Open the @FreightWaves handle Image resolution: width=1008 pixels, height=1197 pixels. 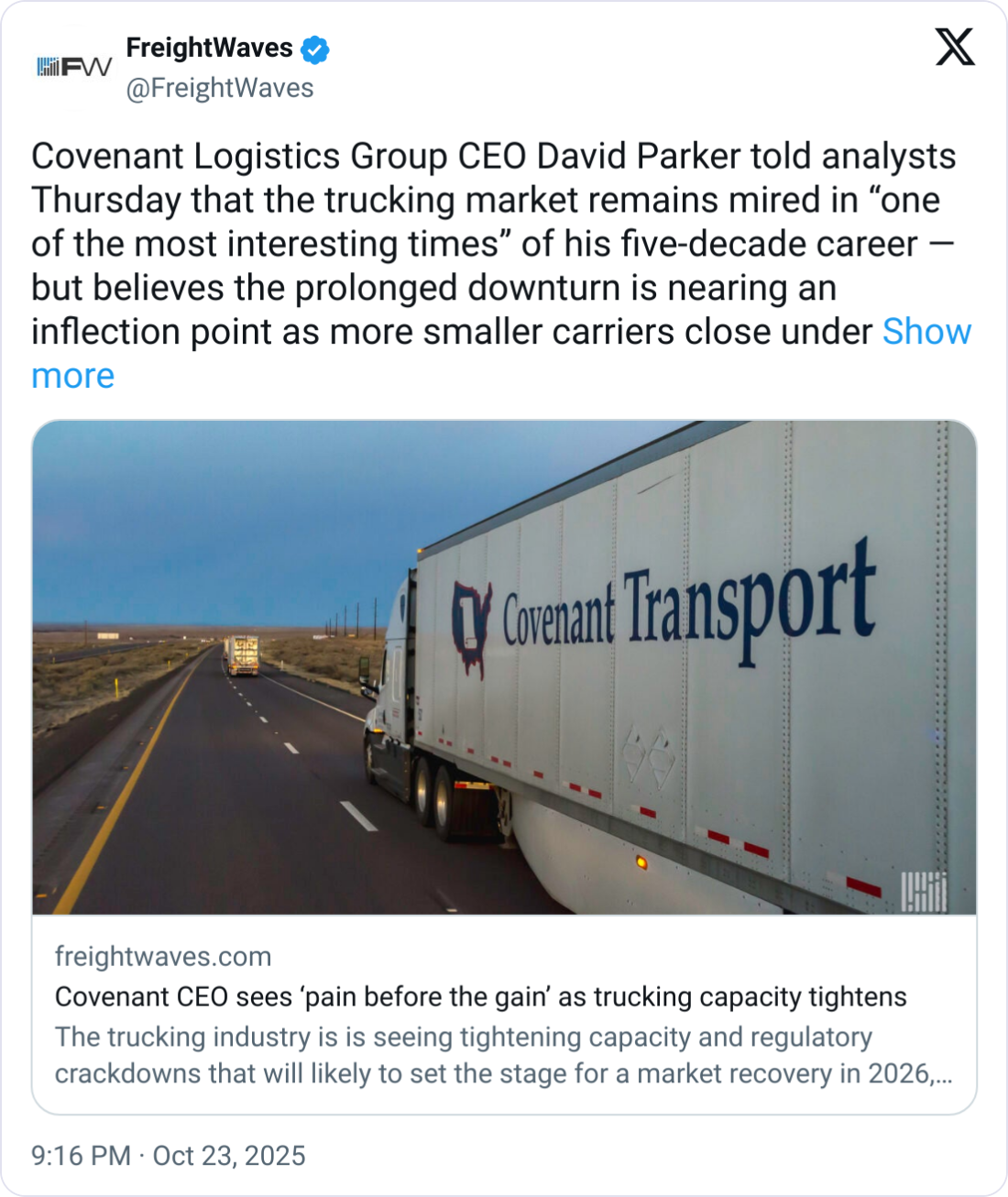point(220,88)
